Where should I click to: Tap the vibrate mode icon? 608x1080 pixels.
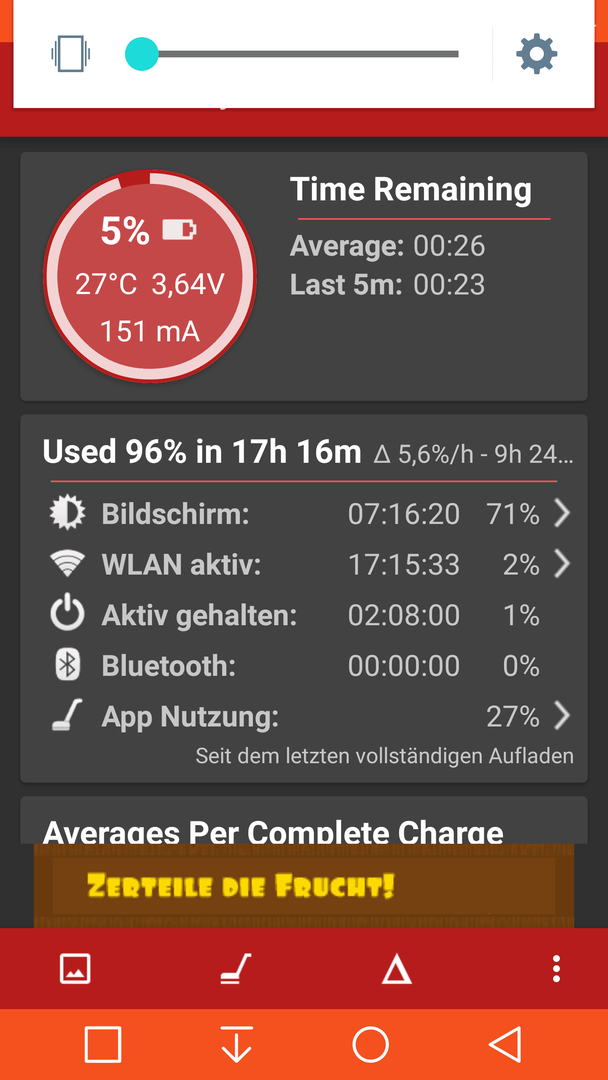point(70,54)
